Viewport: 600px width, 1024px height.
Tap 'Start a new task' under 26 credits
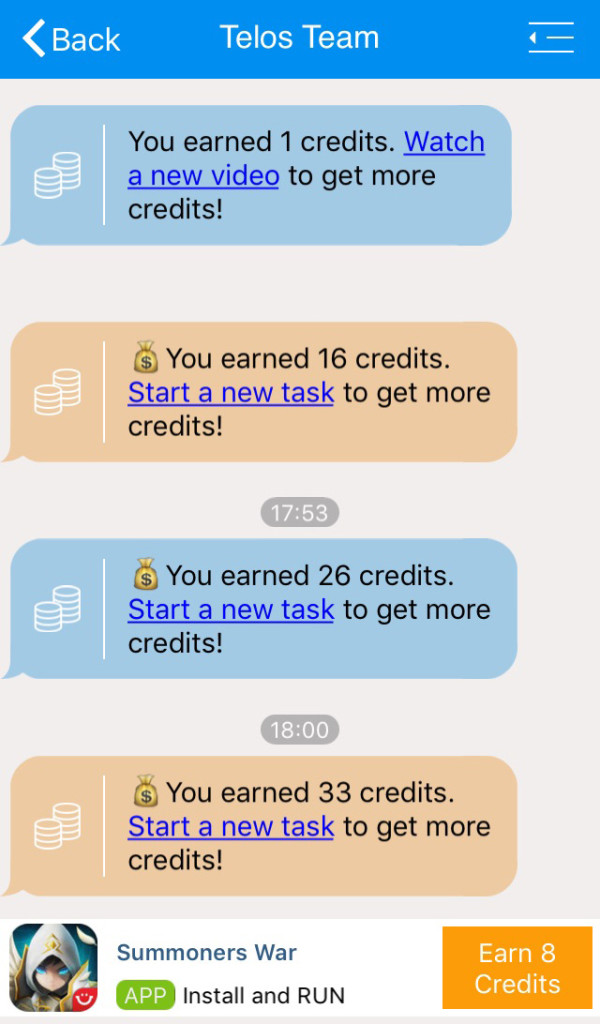pyautogui.click(x=230, y=609)
